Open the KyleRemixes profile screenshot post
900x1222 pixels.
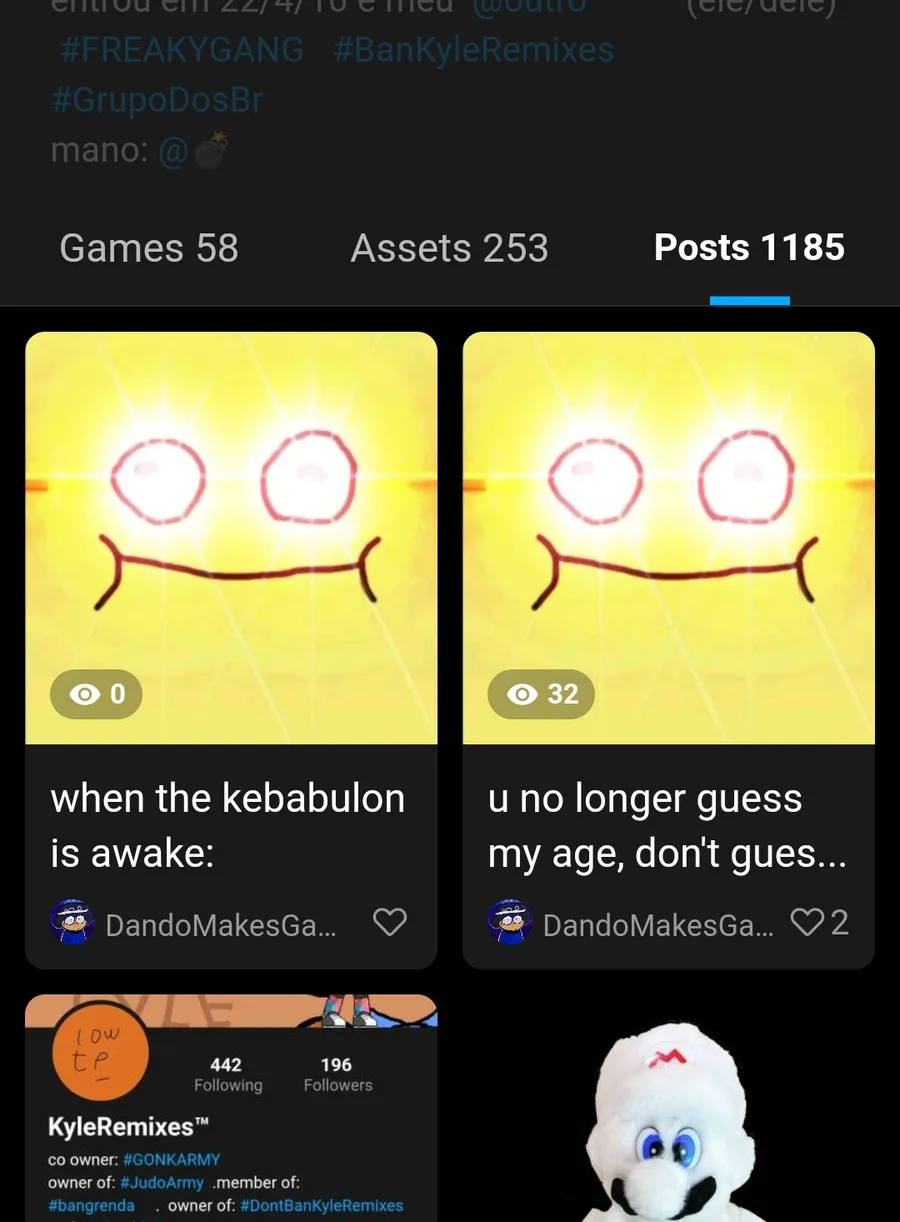[x=230, y=1110]
